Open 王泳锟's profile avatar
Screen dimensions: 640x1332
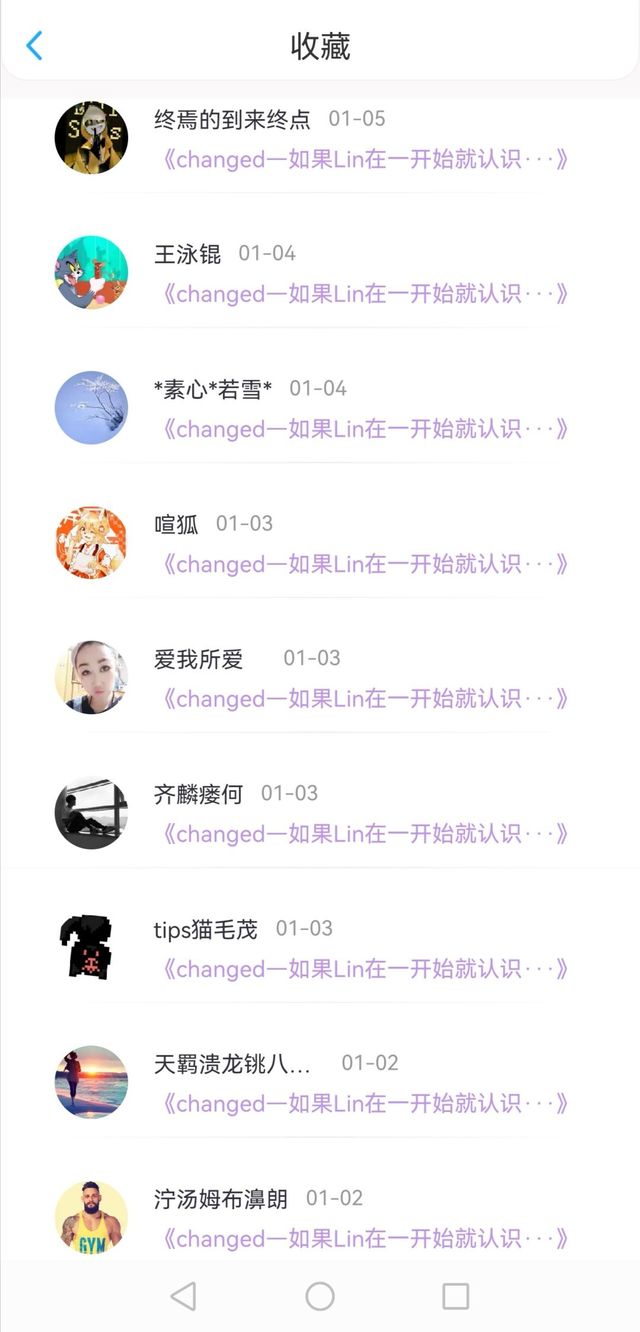pos(91,272)
